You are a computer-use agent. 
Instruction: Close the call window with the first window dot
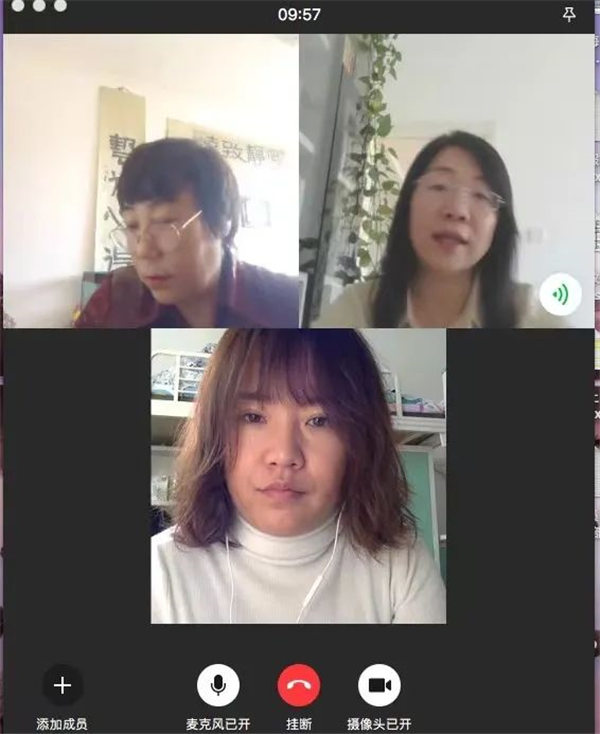(x=16, y=5)
